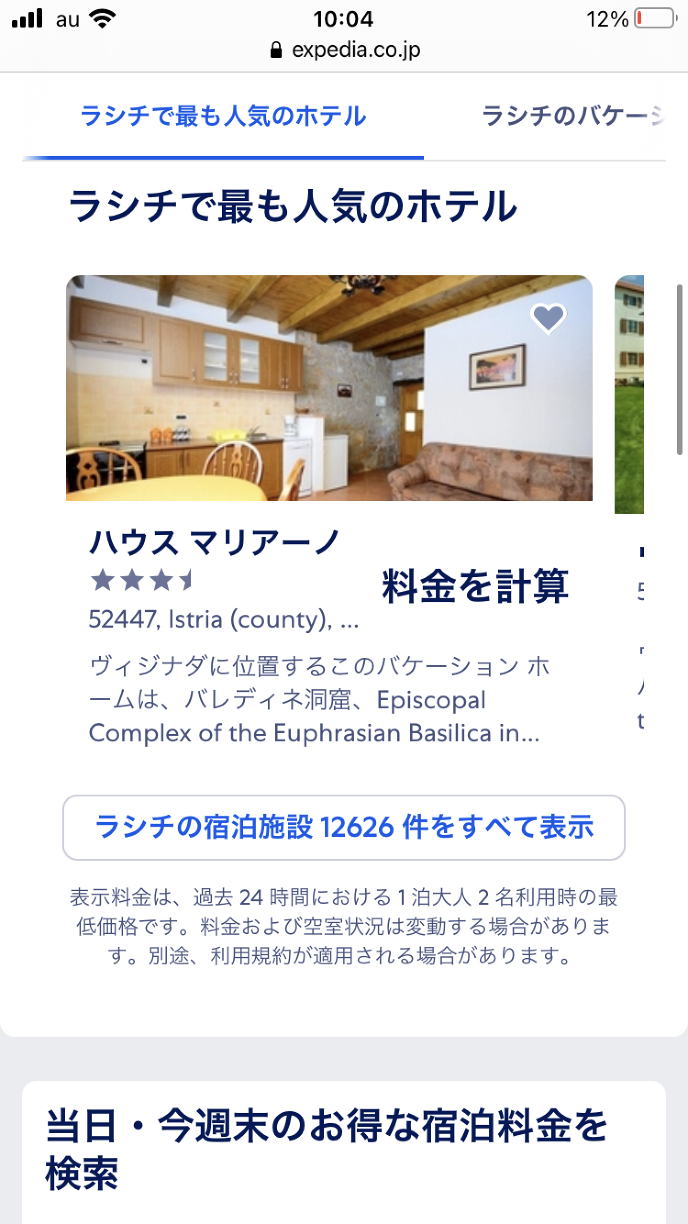This screenshot has height=1224, width=688.
Task: Show all 12626 ラシチ accommodations
Action: [344, 828]
